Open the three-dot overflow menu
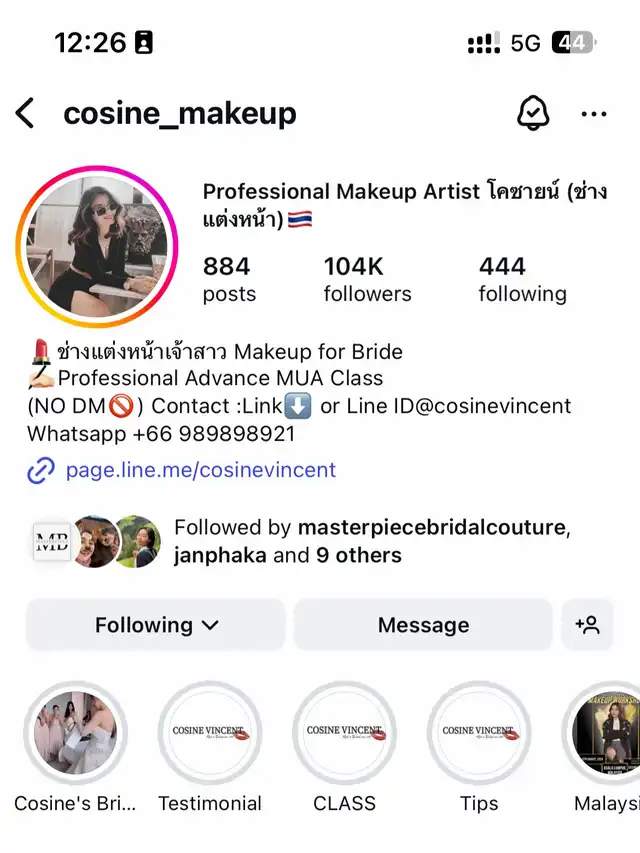This screenshot has height=853, width=640. (x=594, y=114)
